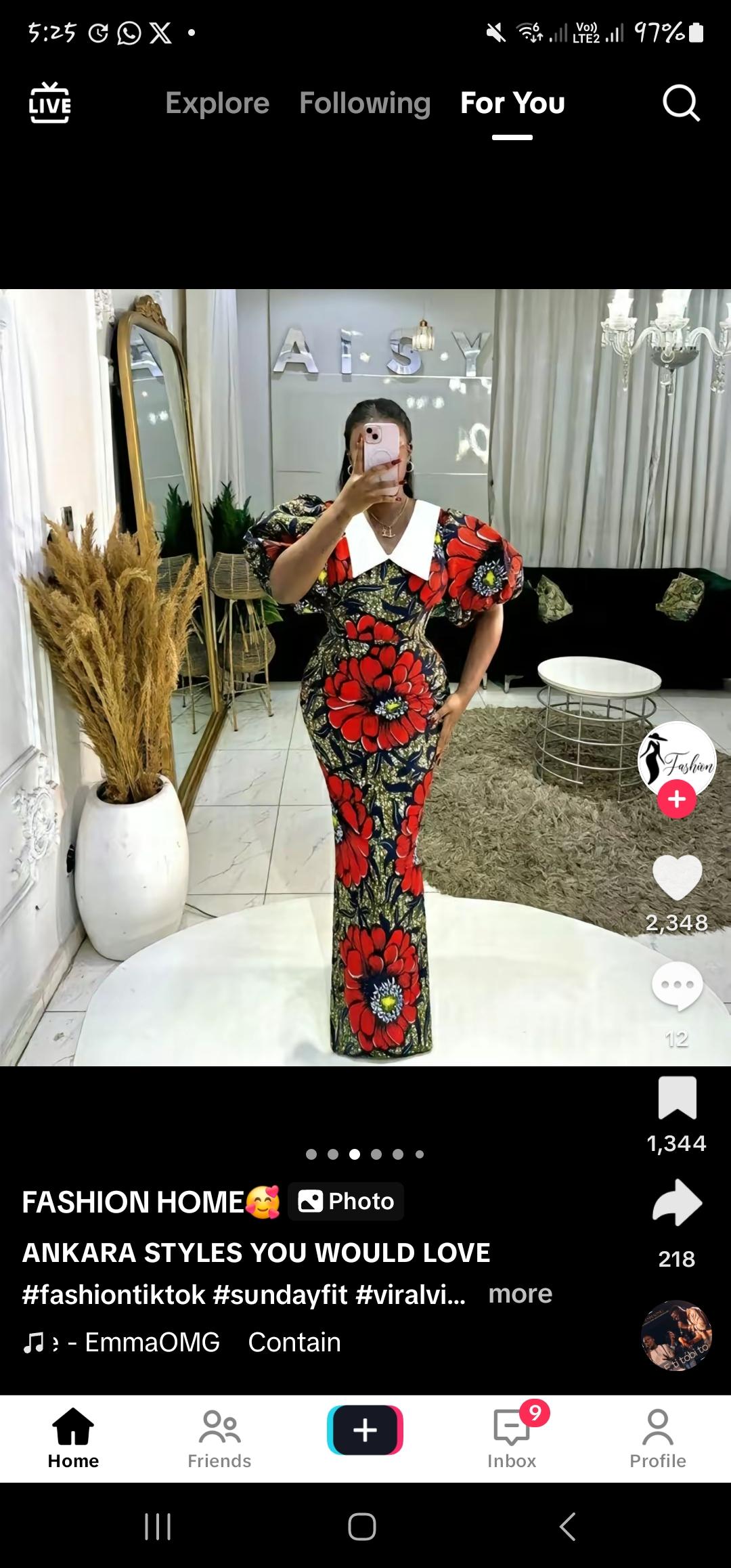The image size is (731, 1568).
Task: Expand the caption with more
Action: click(520, 1294)
